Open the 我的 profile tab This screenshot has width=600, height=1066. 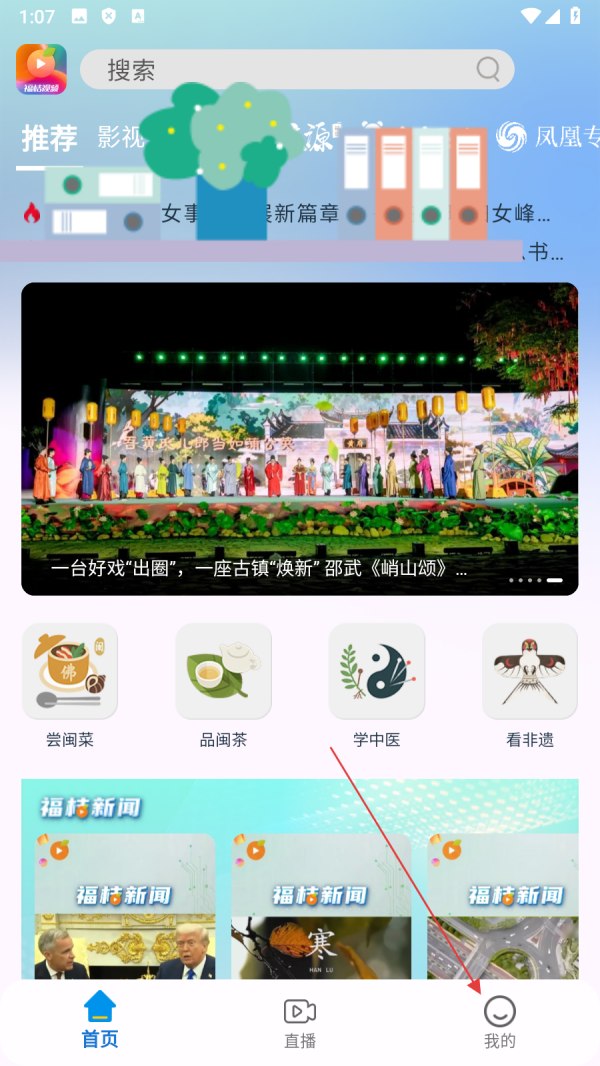pos(500,1023)
